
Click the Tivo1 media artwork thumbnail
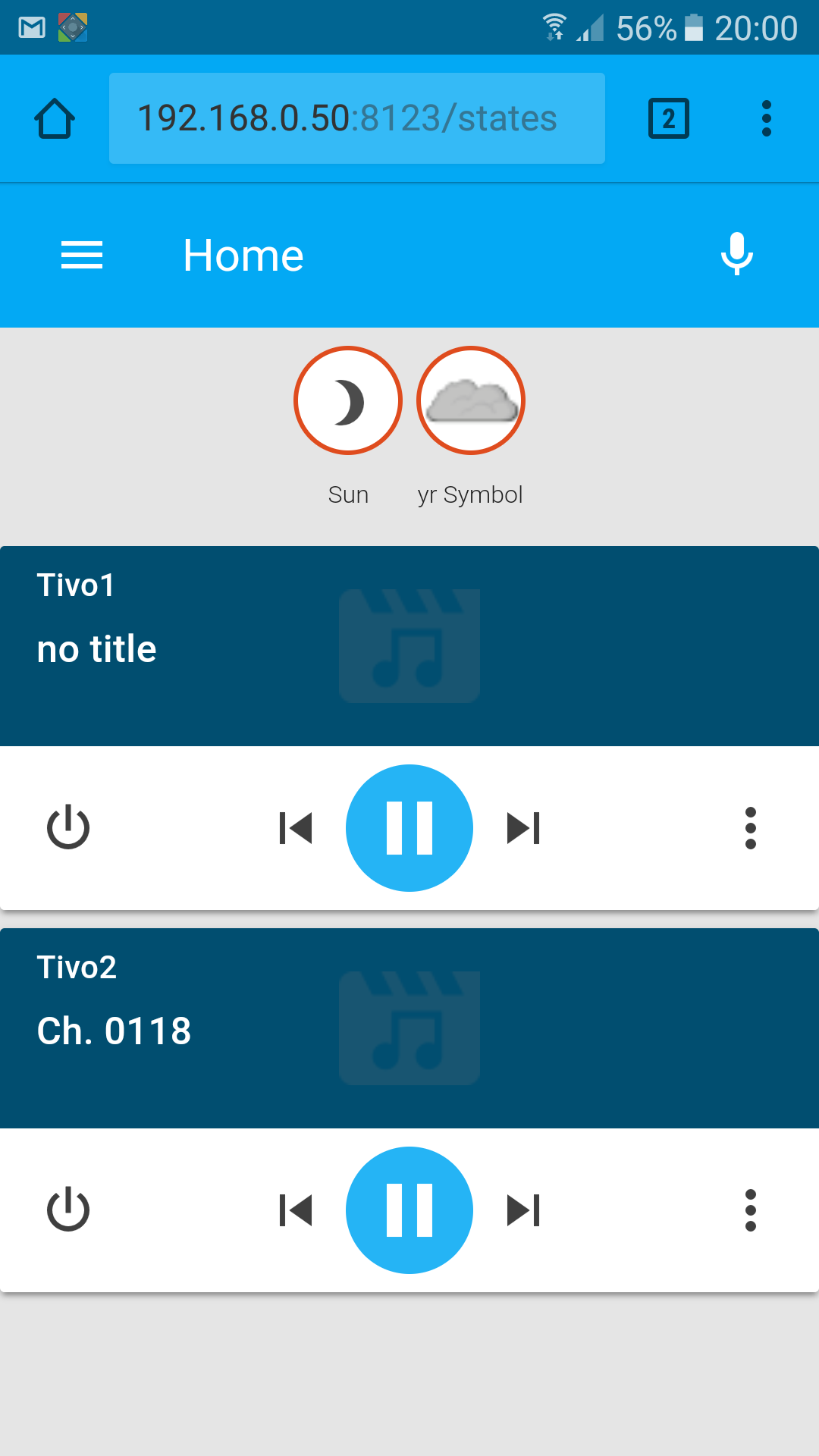point(409,645)
